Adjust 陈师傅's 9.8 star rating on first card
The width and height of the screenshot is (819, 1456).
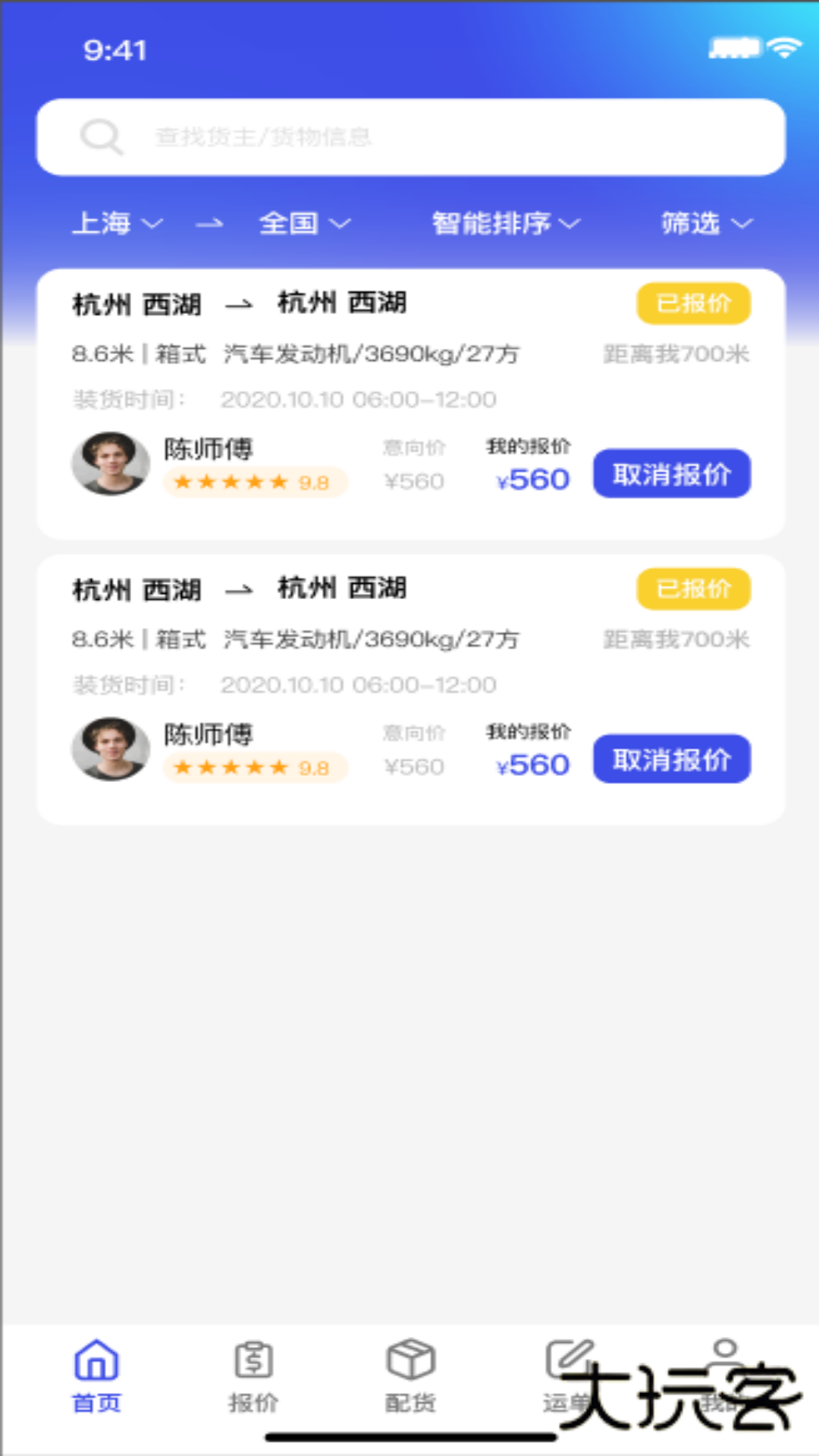click(x=254, y=482)
